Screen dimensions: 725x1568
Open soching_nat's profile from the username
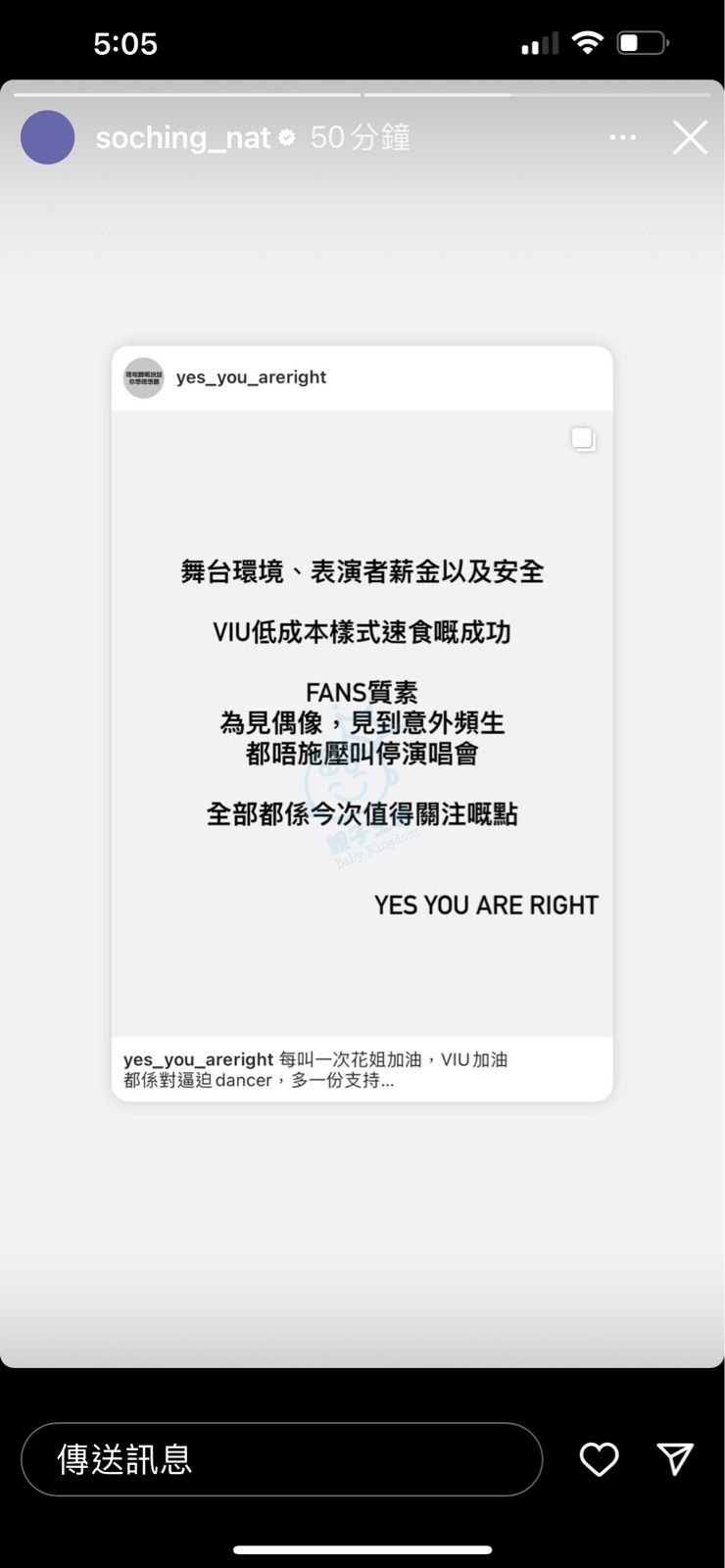182,138
